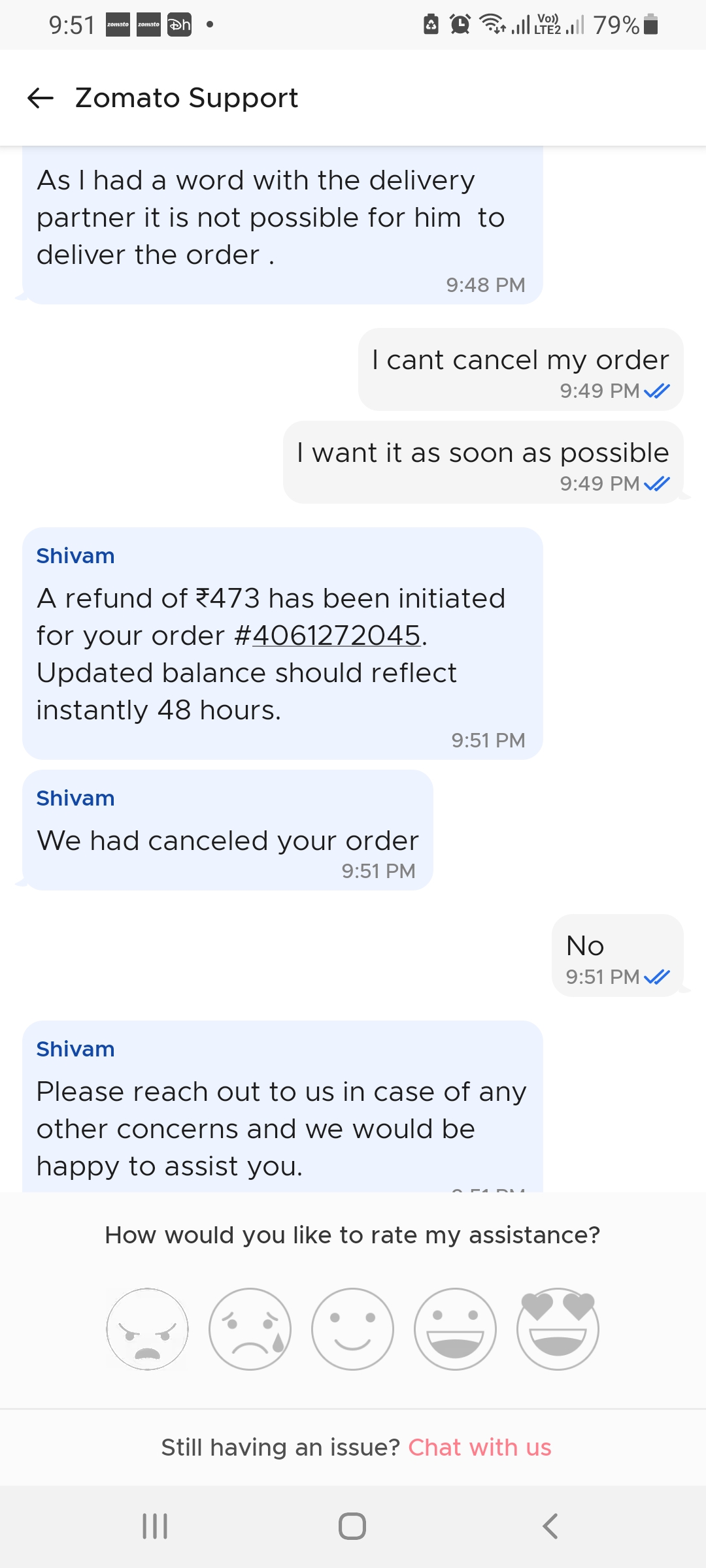
Task: Rate assistance with the slight smile face
Action: (x=352, y=1329)
